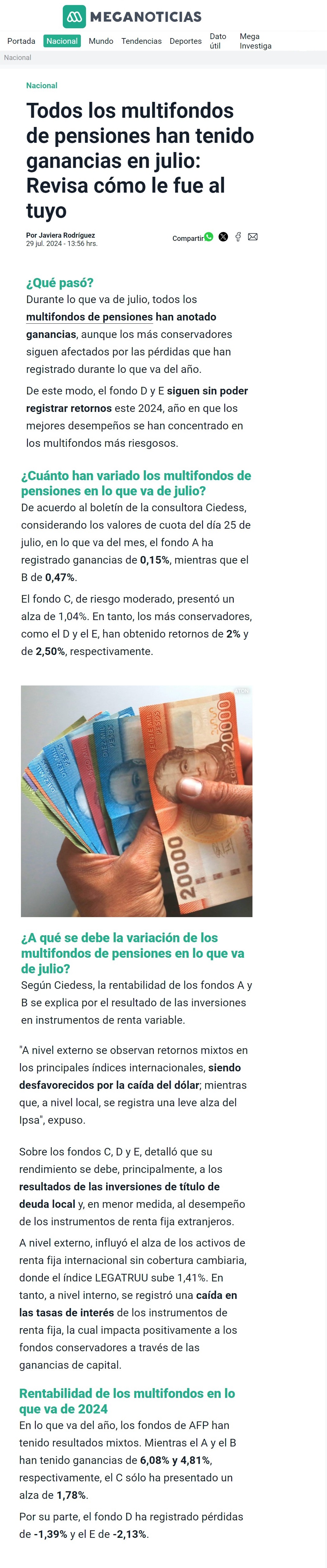Go to the Portada section
The width and height of the screenshot is (327, 1568).
coord(21,41)
